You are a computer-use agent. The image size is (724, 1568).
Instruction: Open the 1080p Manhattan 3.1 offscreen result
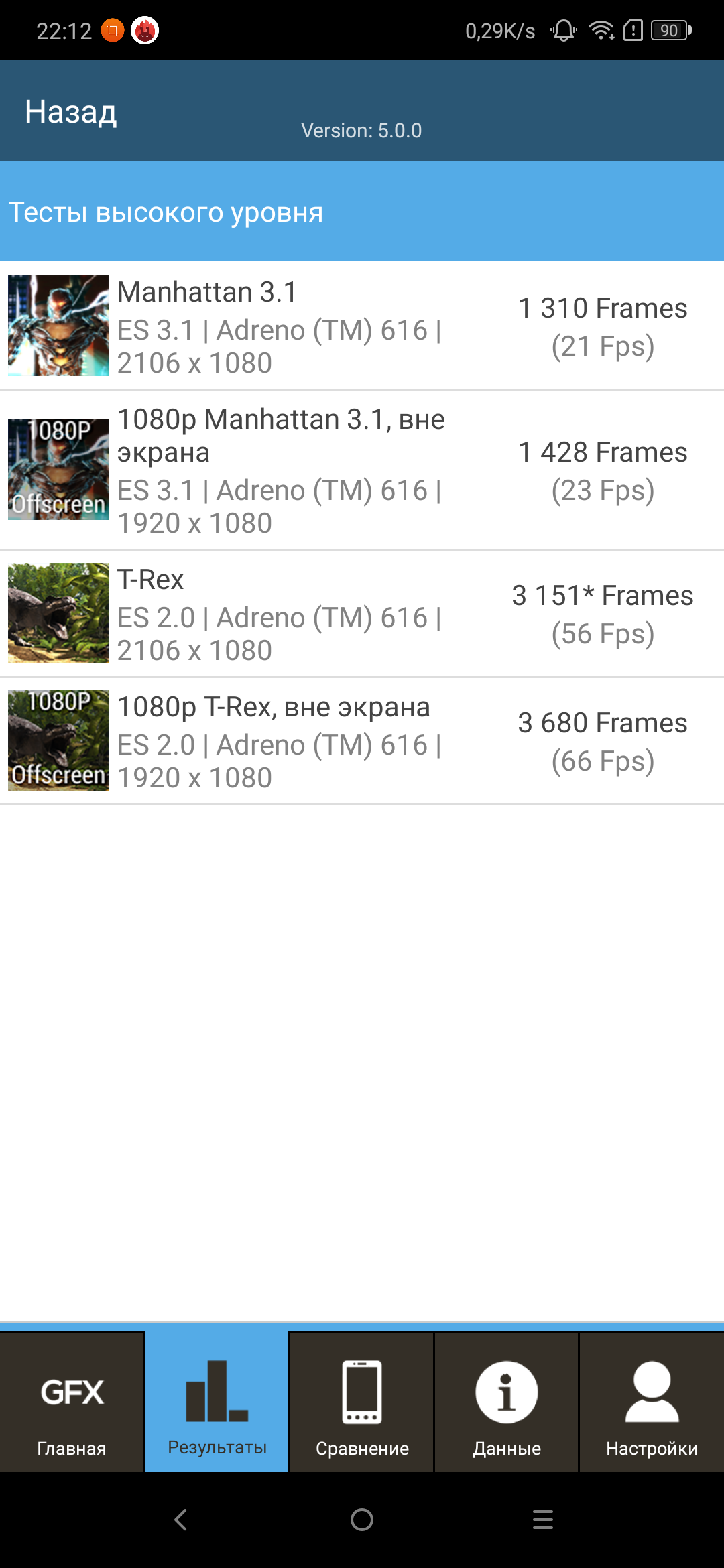(362, 470)
